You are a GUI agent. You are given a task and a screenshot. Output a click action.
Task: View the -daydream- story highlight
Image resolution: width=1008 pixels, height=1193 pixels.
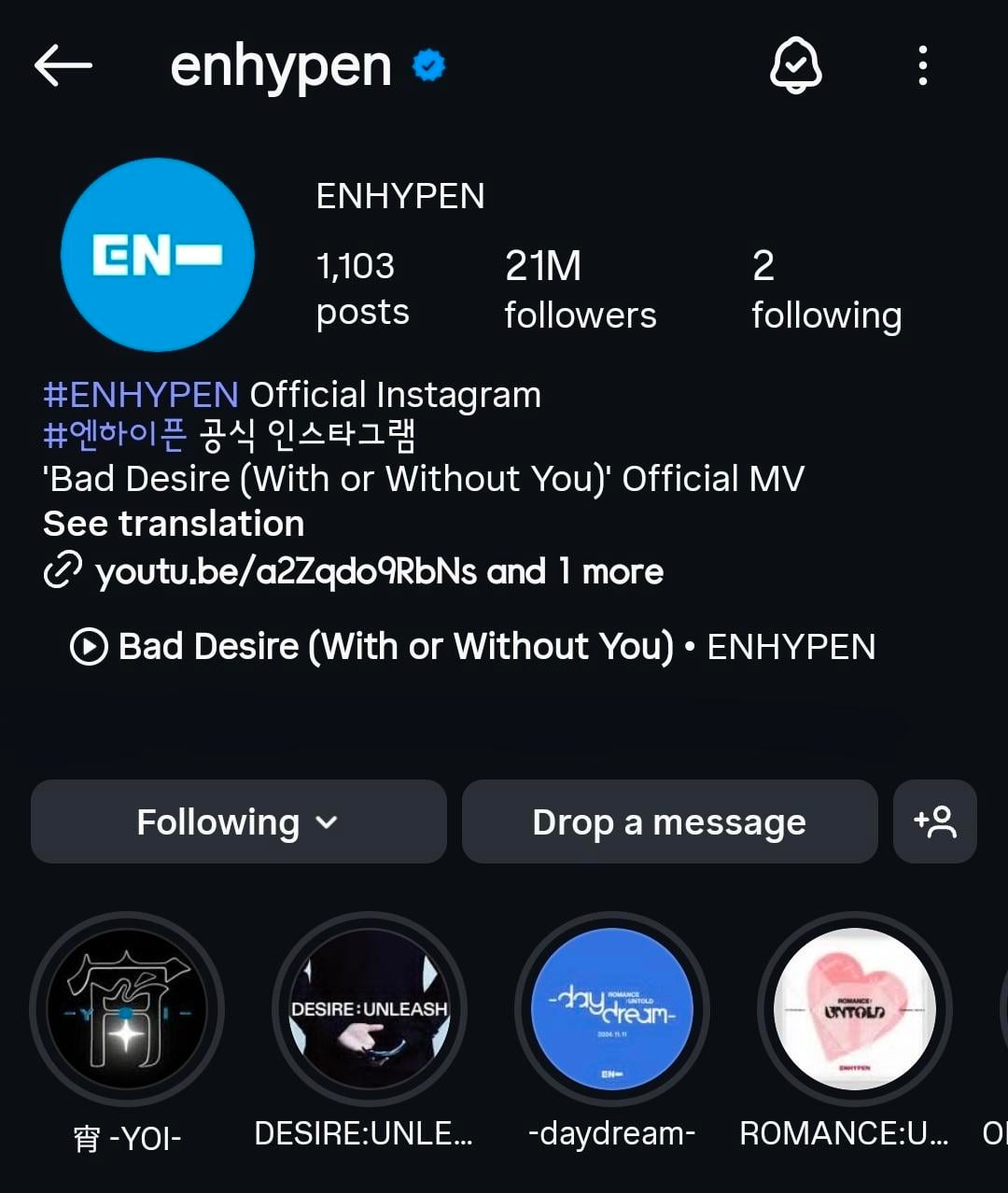click(x=612, y=1009)
